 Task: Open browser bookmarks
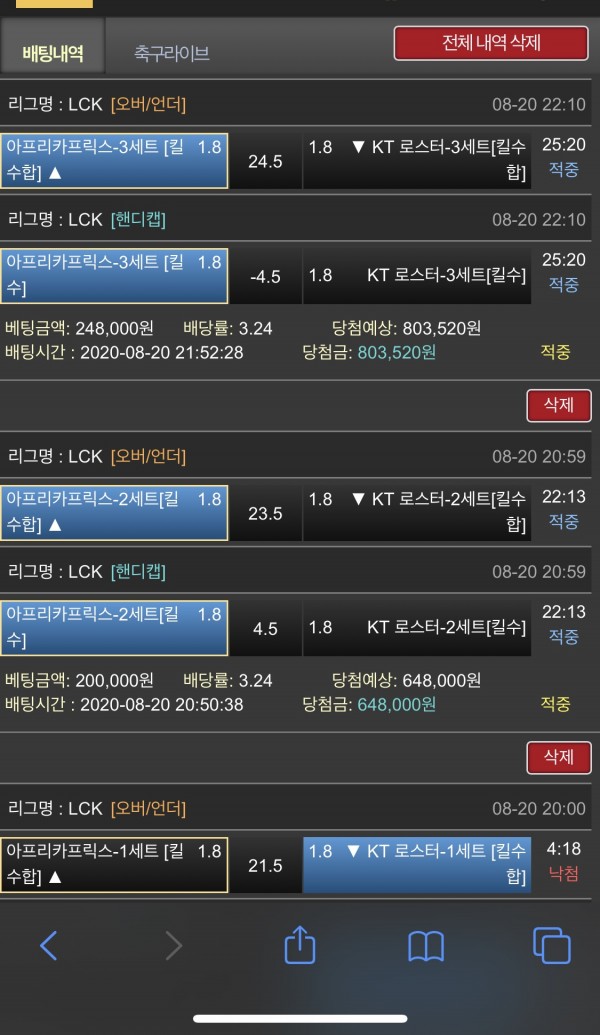[426, 945]
